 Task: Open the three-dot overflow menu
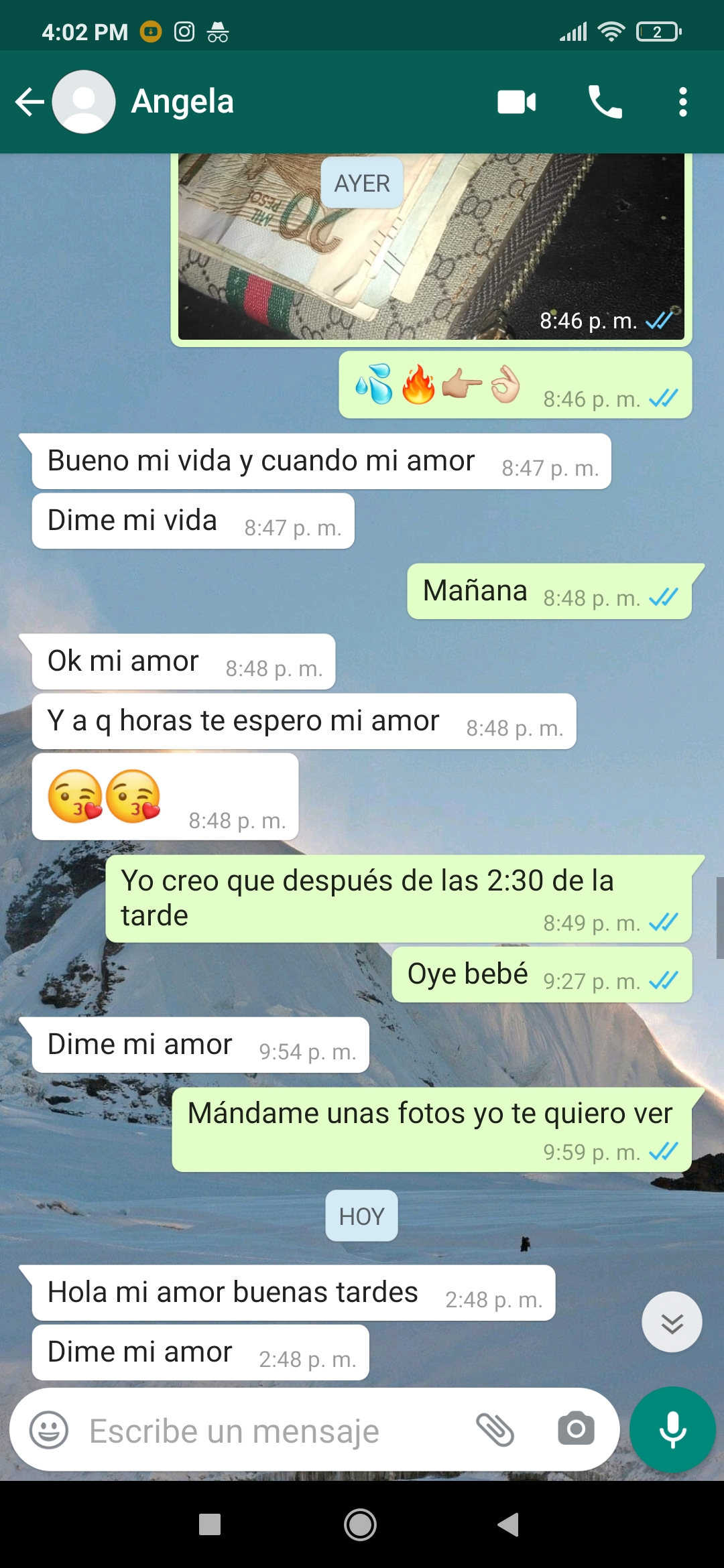coord(682,102)
